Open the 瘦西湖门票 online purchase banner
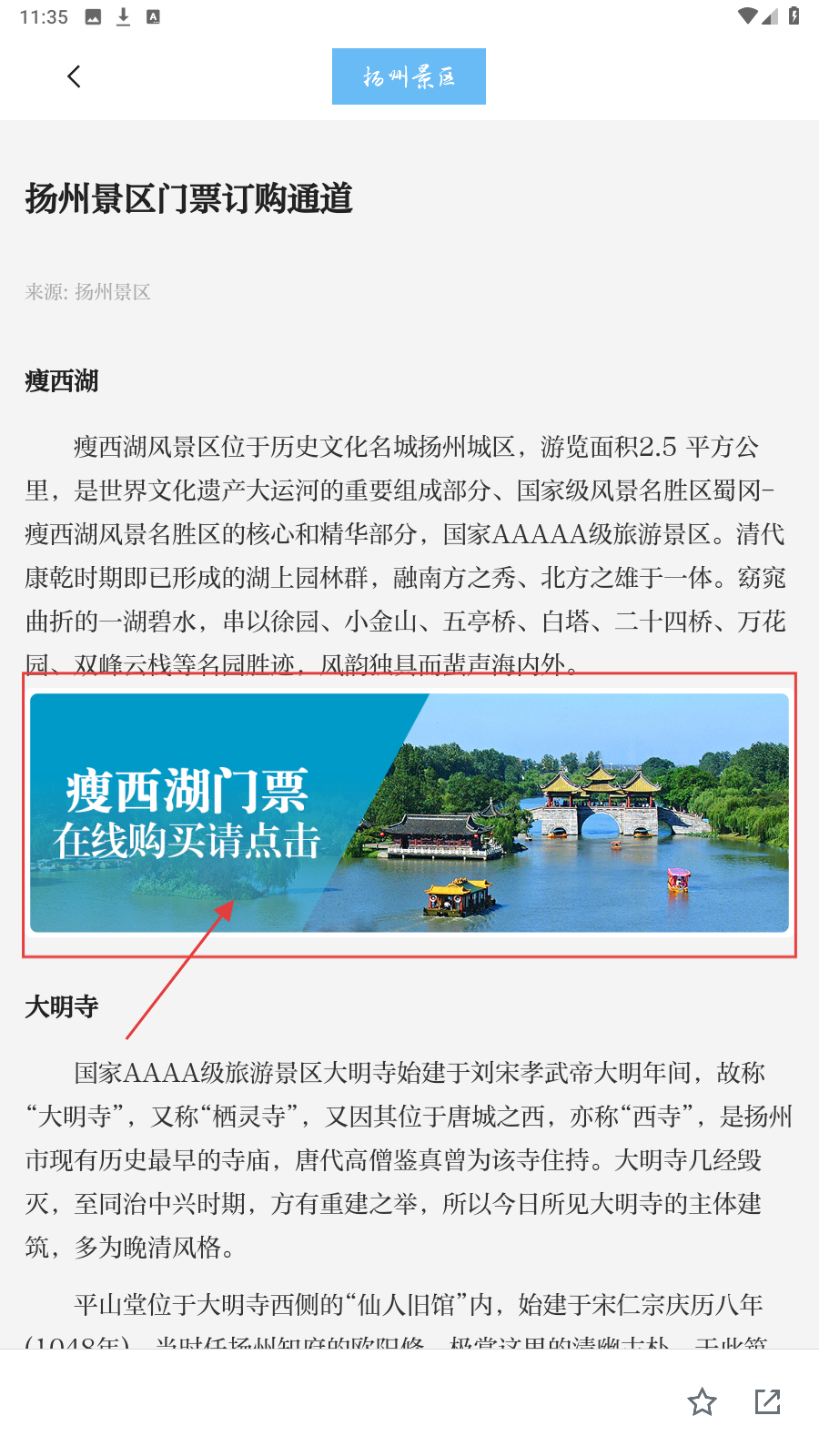 coord(409,813)
